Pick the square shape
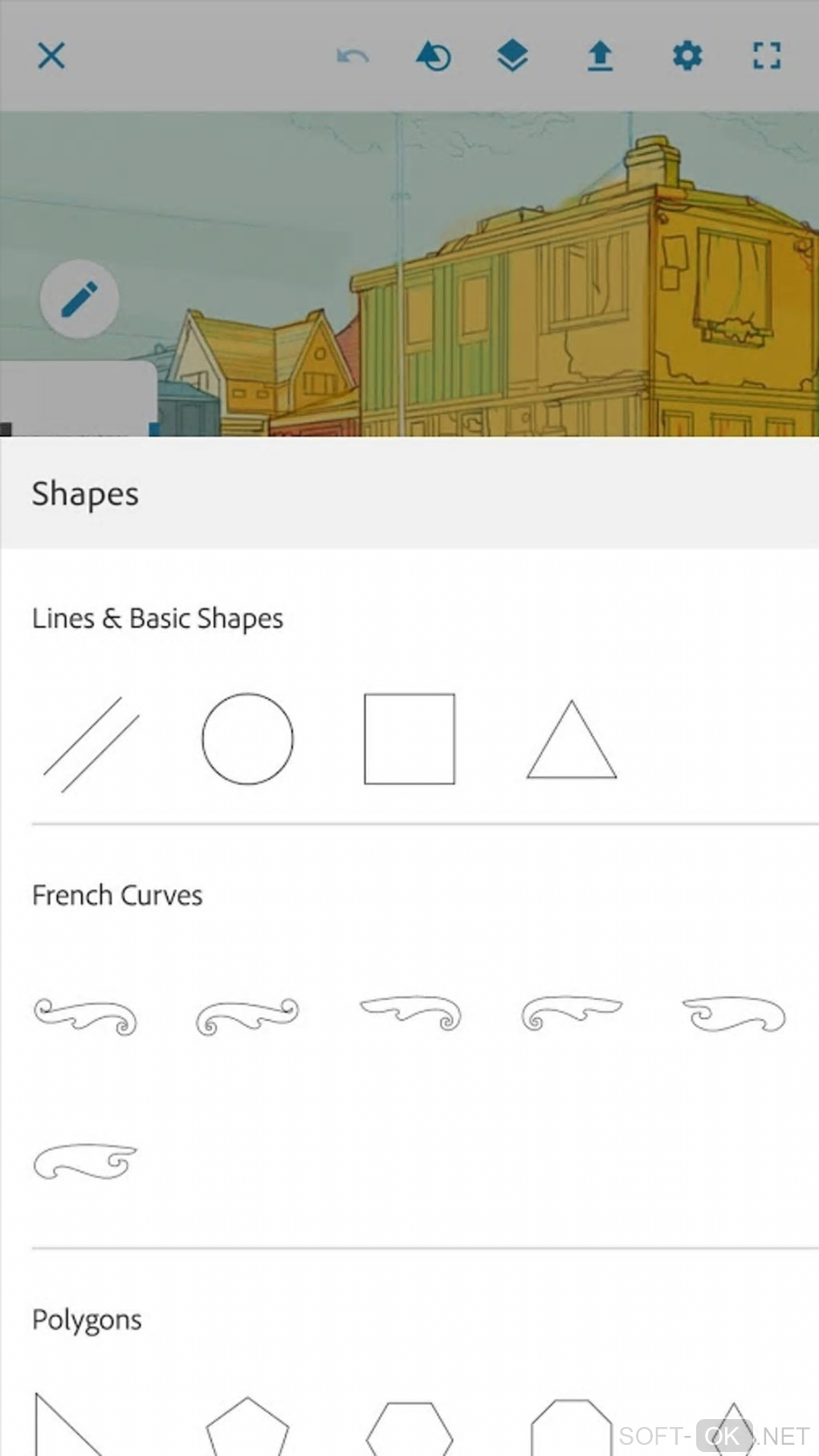This screenshot has height=1456, width=819. 409,738
